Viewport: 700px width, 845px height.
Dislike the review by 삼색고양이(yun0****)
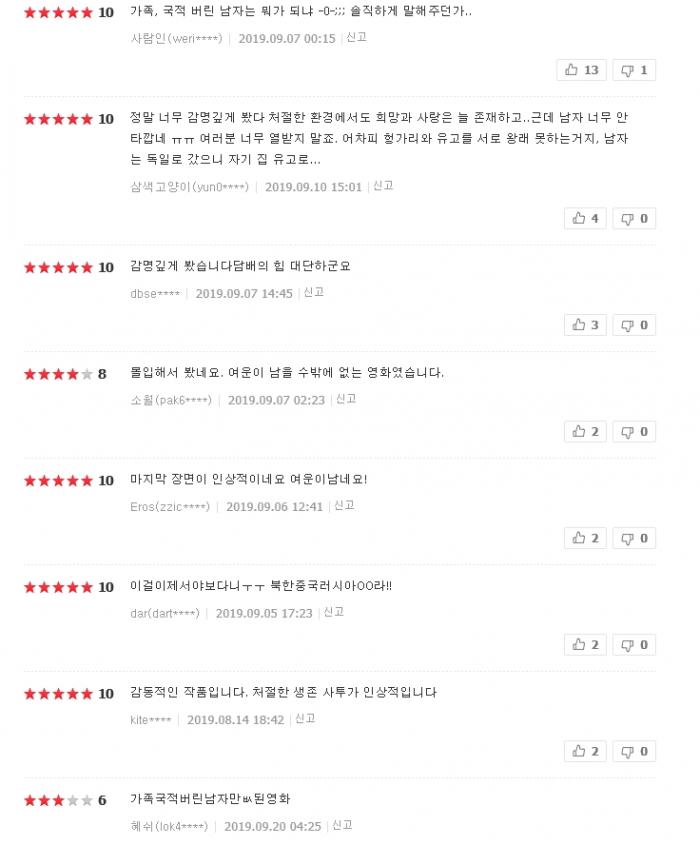tap(633, 218)
